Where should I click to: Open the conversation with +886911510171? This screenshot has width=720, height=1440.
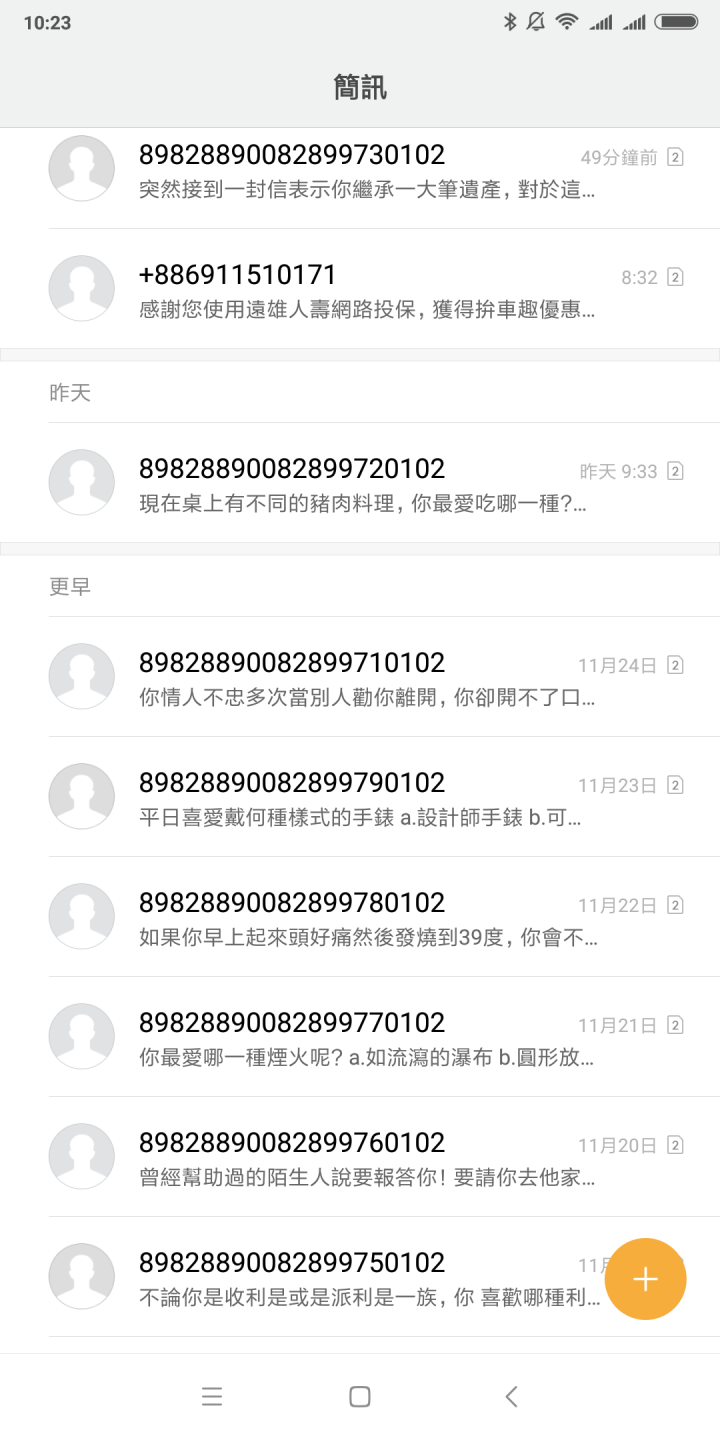click(360, 289)
